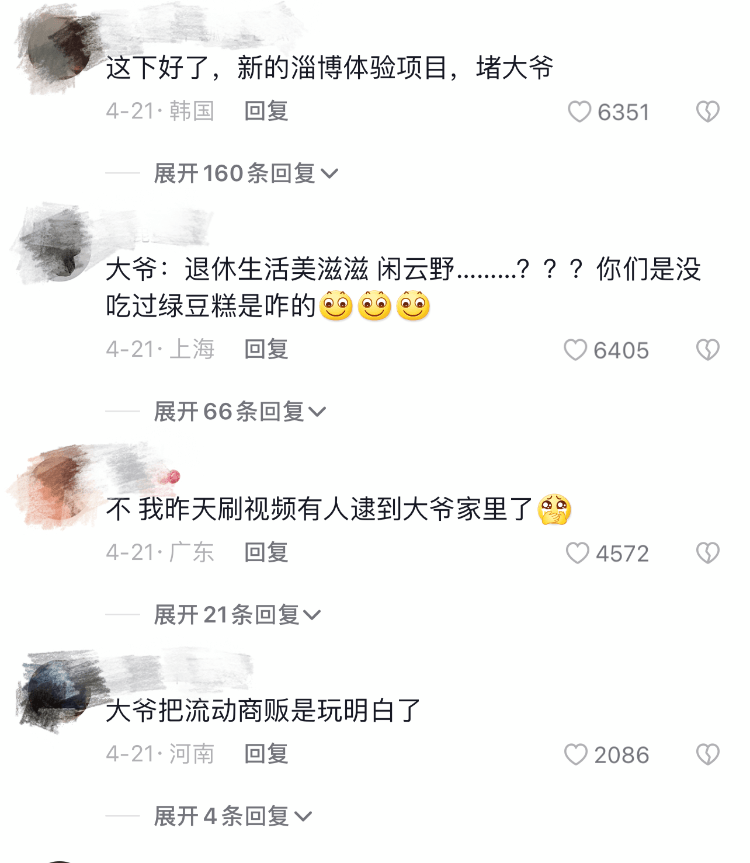Viewport: 750px width, 863px height.
Task: Reply to the comment from 河南
Action: click(x=266, y=754)
